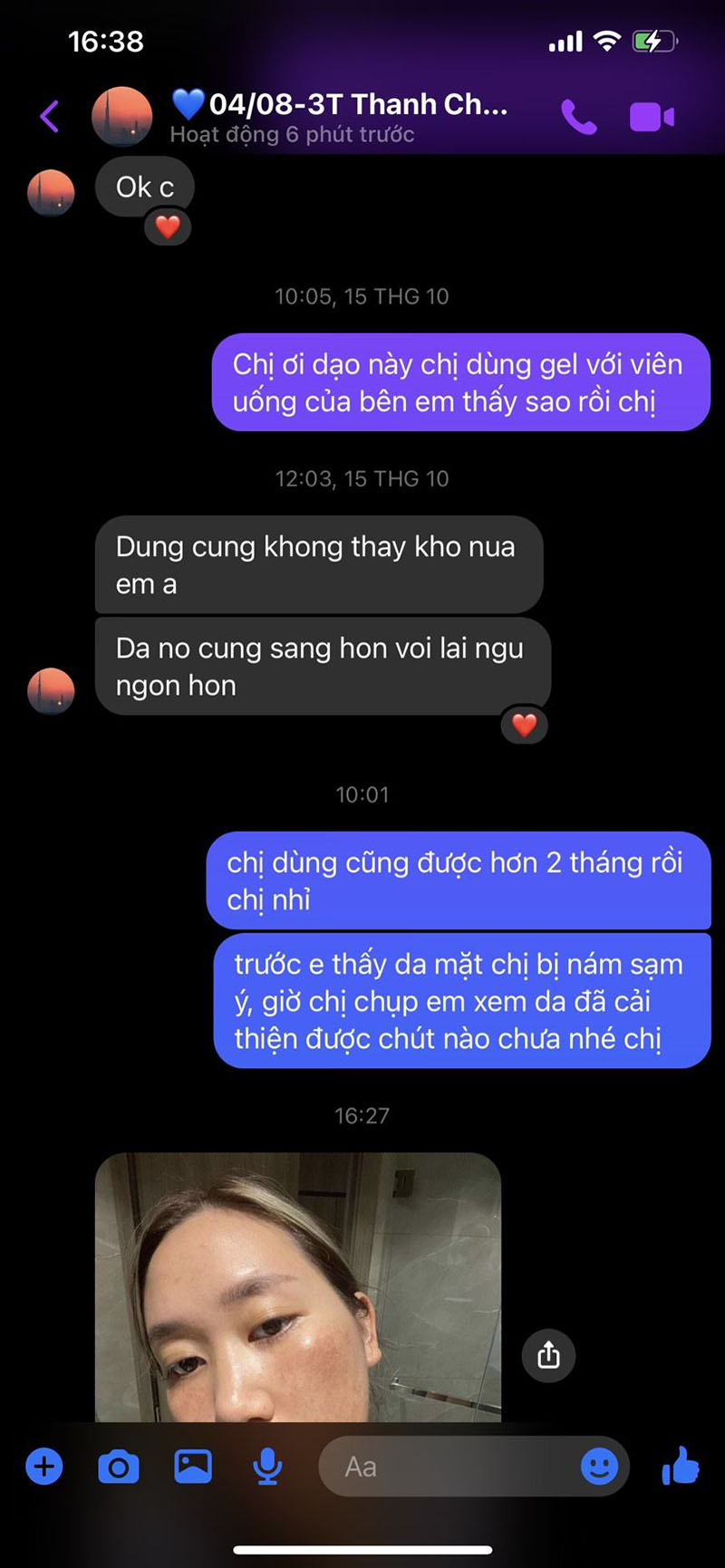View heart reaction on "Ok c" message
725x1568 pixels.
pyautogui.click(x=168, y=226)
